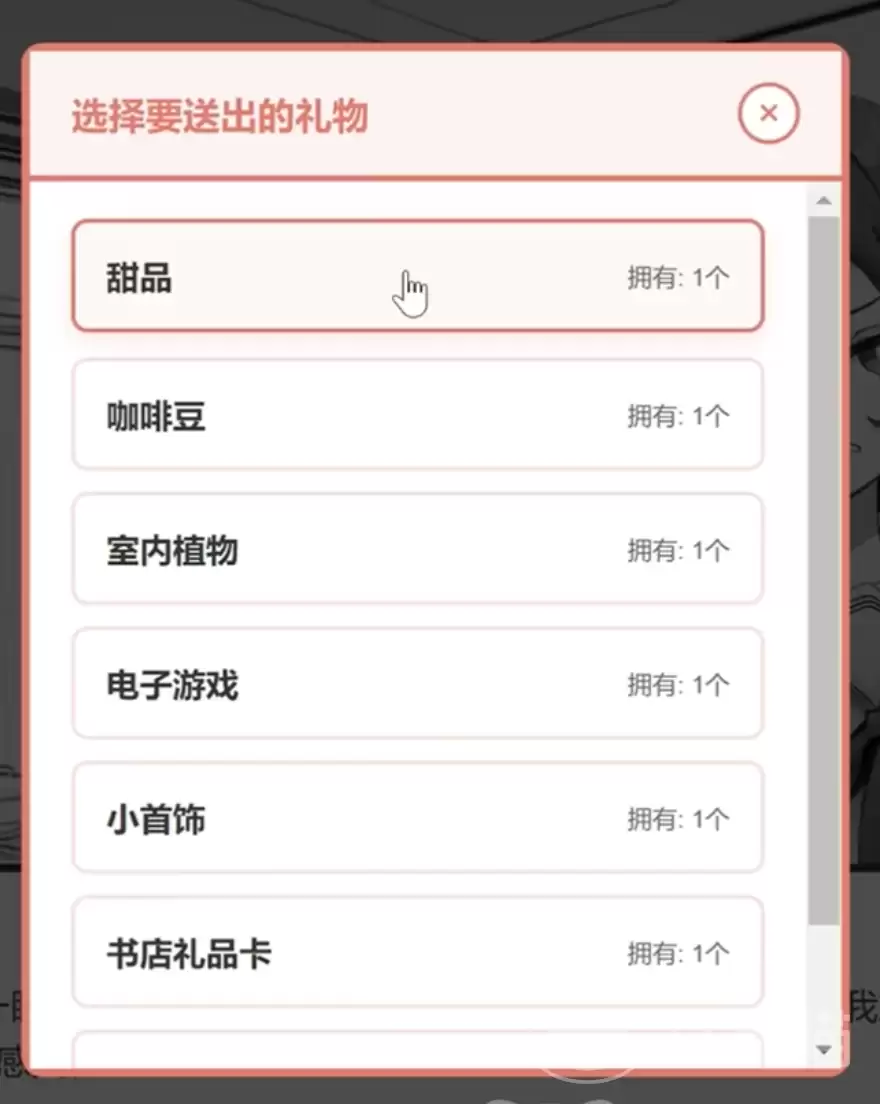The height and width of the screenshot is (1104, 880).
Task: Tap the scrollbar up arrow
Action: click(x=824, y=201)
